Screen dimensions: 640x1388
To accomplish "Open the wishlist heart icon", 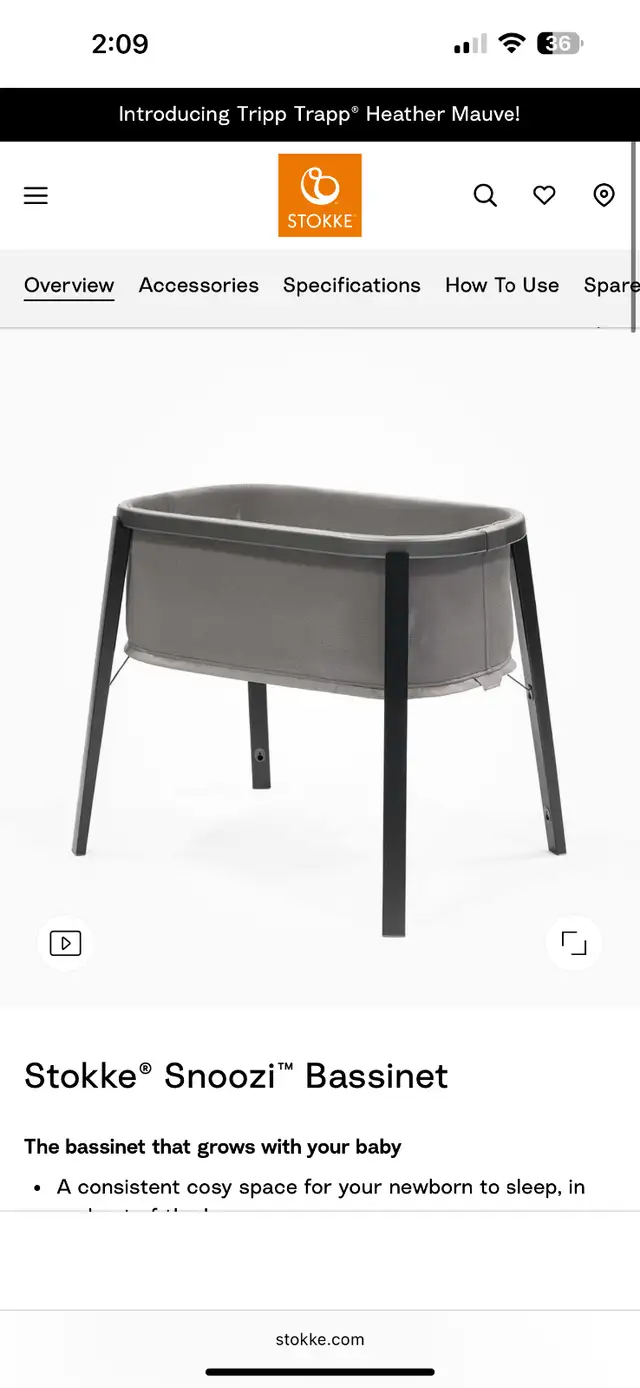I will [544, 195].
